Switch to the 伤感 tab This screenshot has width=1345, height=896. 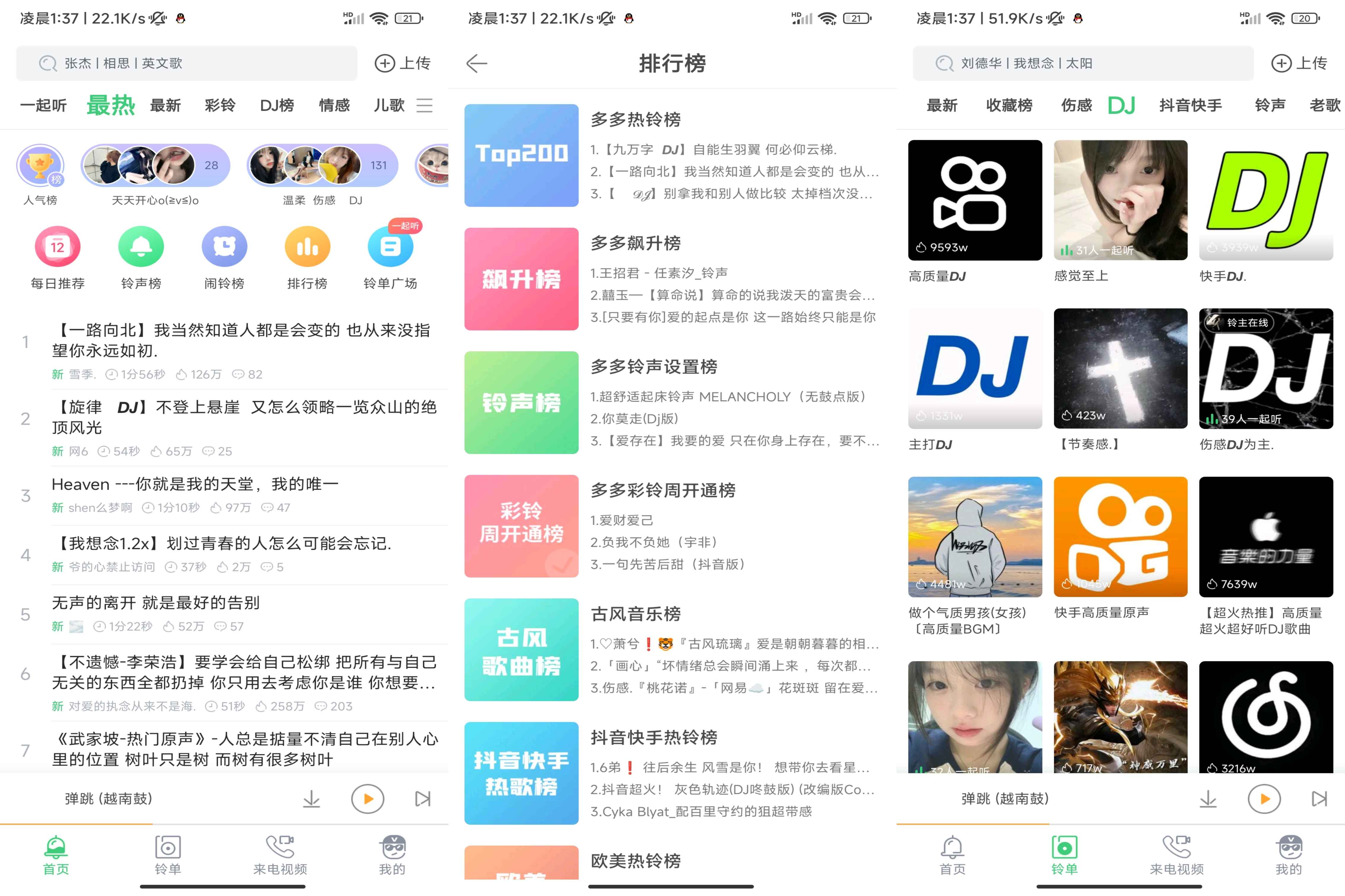coord(1076,105)
